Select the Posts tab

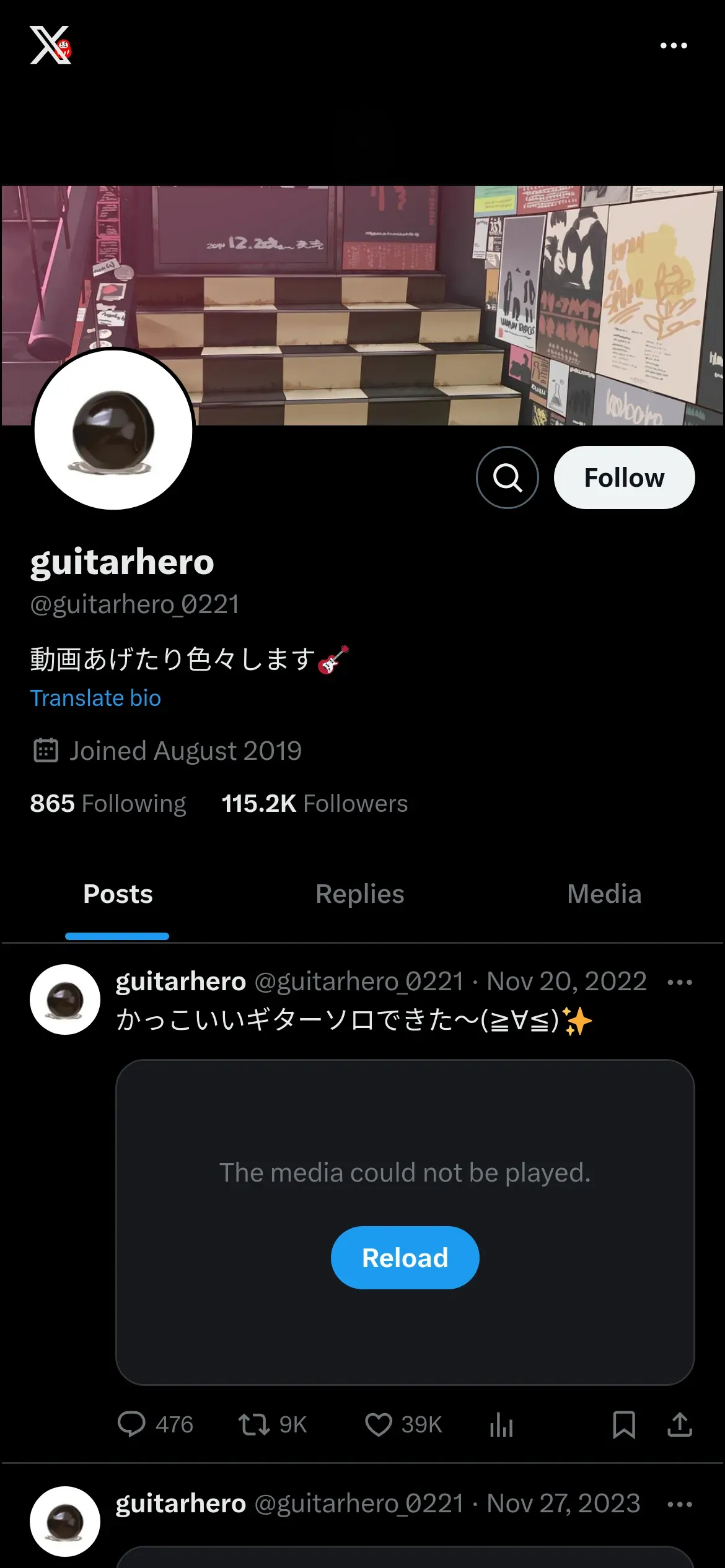point(118,894)
